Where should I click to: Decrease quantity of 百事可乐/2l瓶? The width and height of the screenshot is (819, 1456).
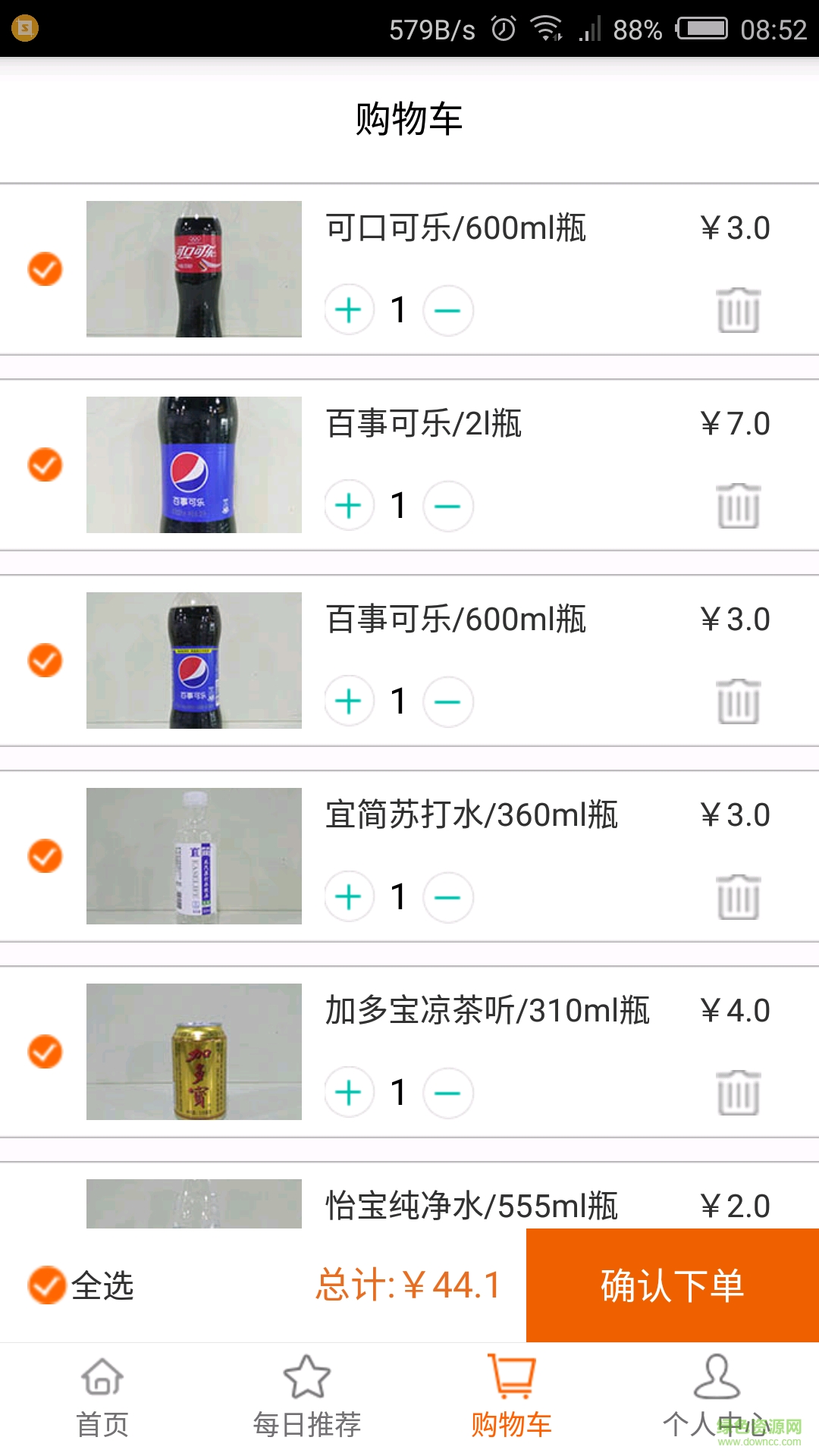tap(447, 506)
